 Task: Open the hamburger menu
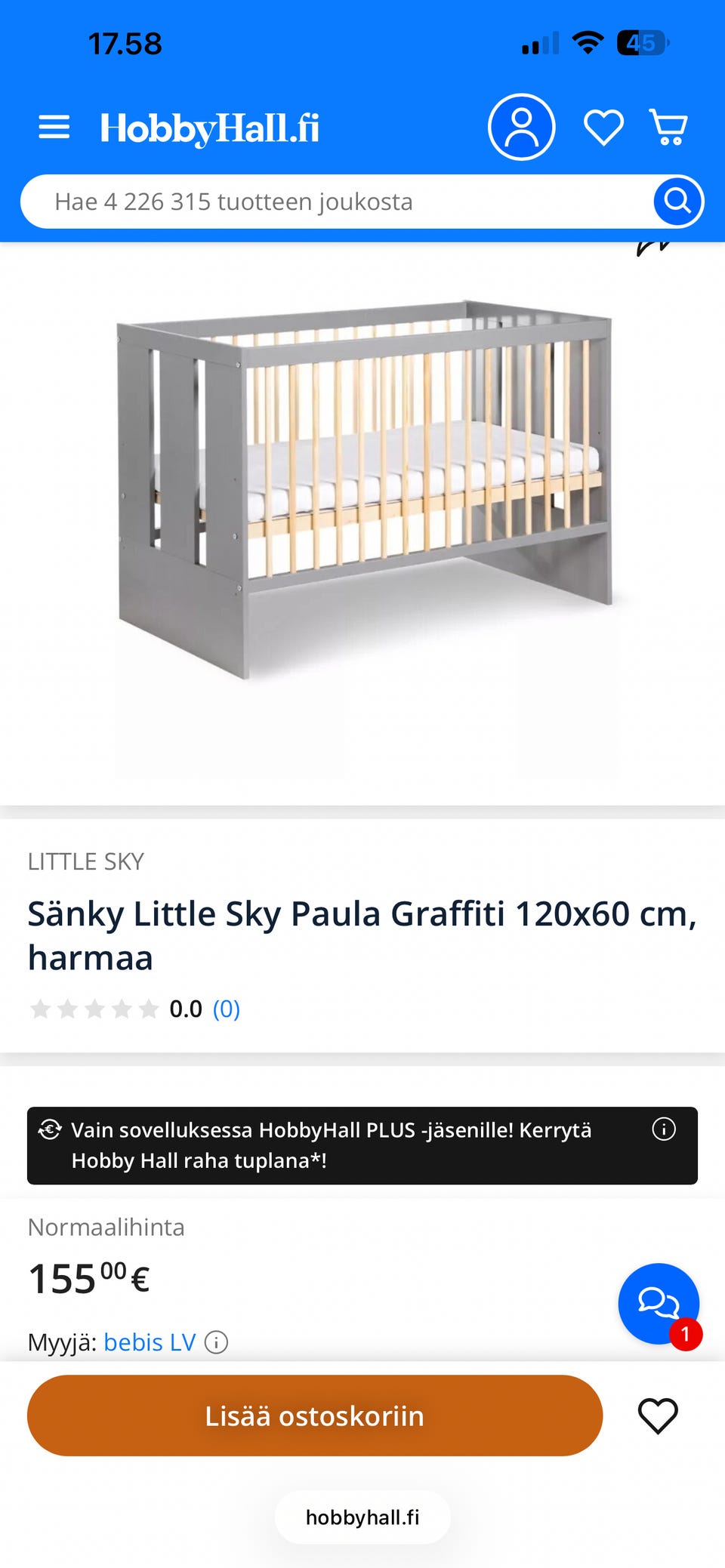(54, 127)
